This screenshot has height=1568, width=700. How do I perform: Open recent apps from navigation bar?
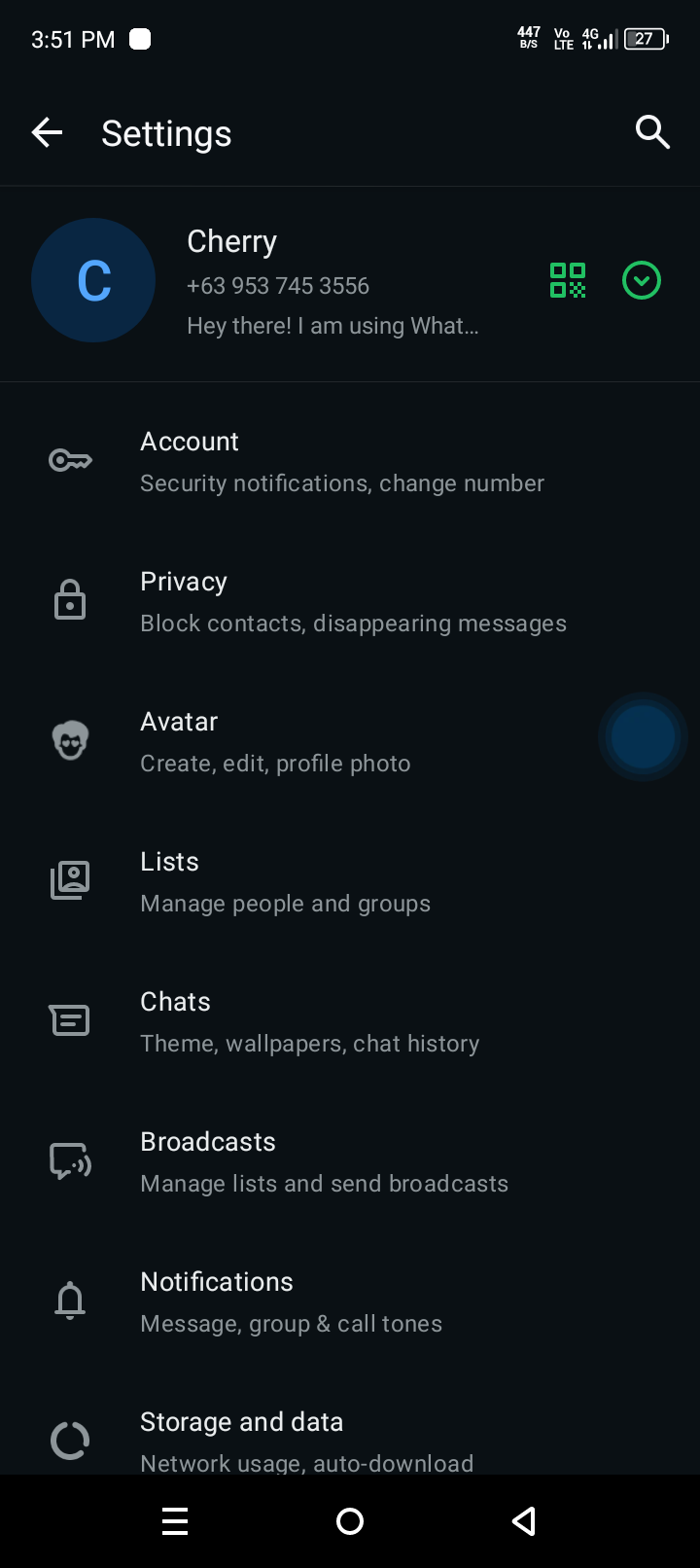tap(175, 1521)
